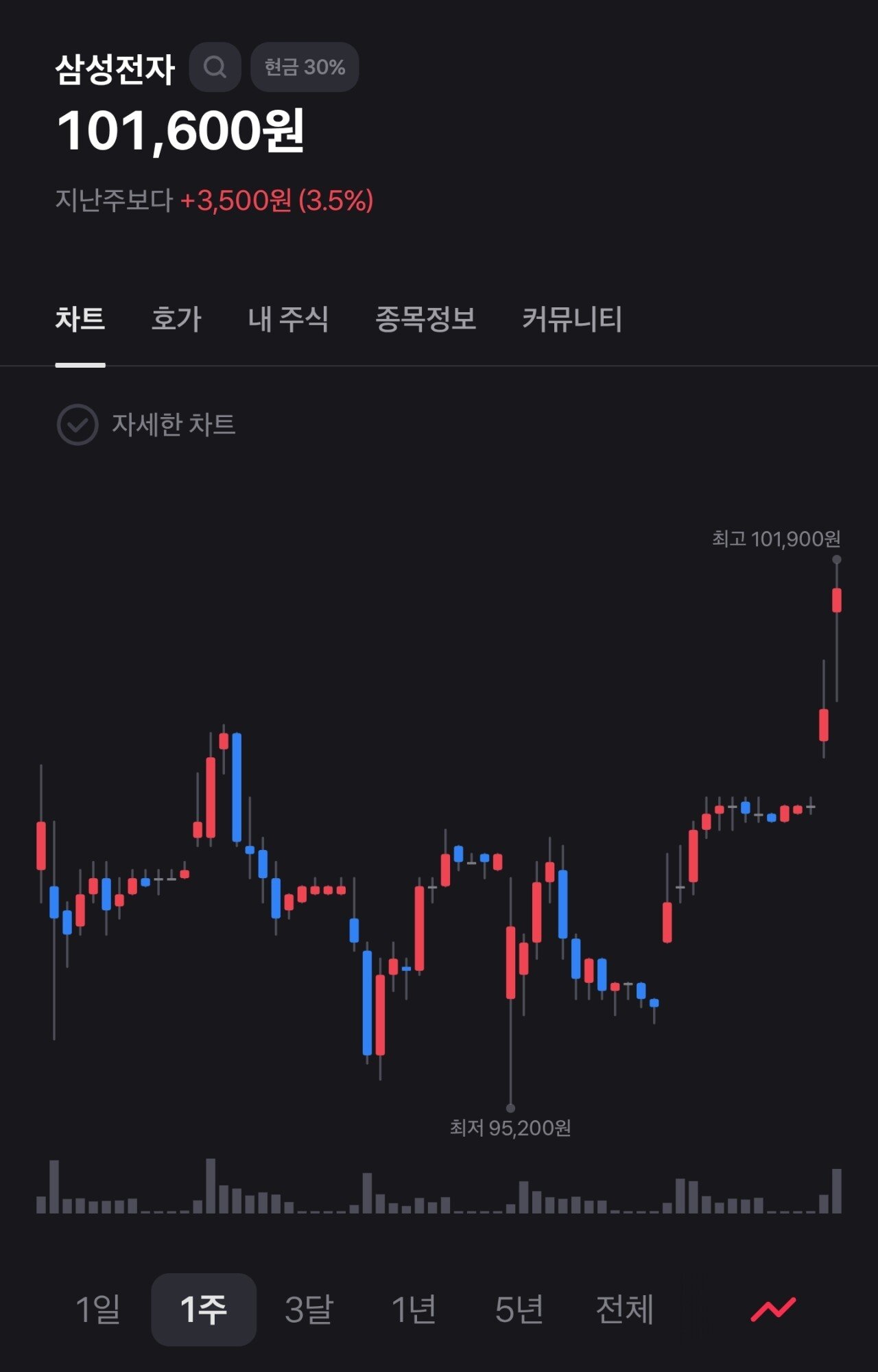Select the 차트 tab

click(x=80, y=319)
